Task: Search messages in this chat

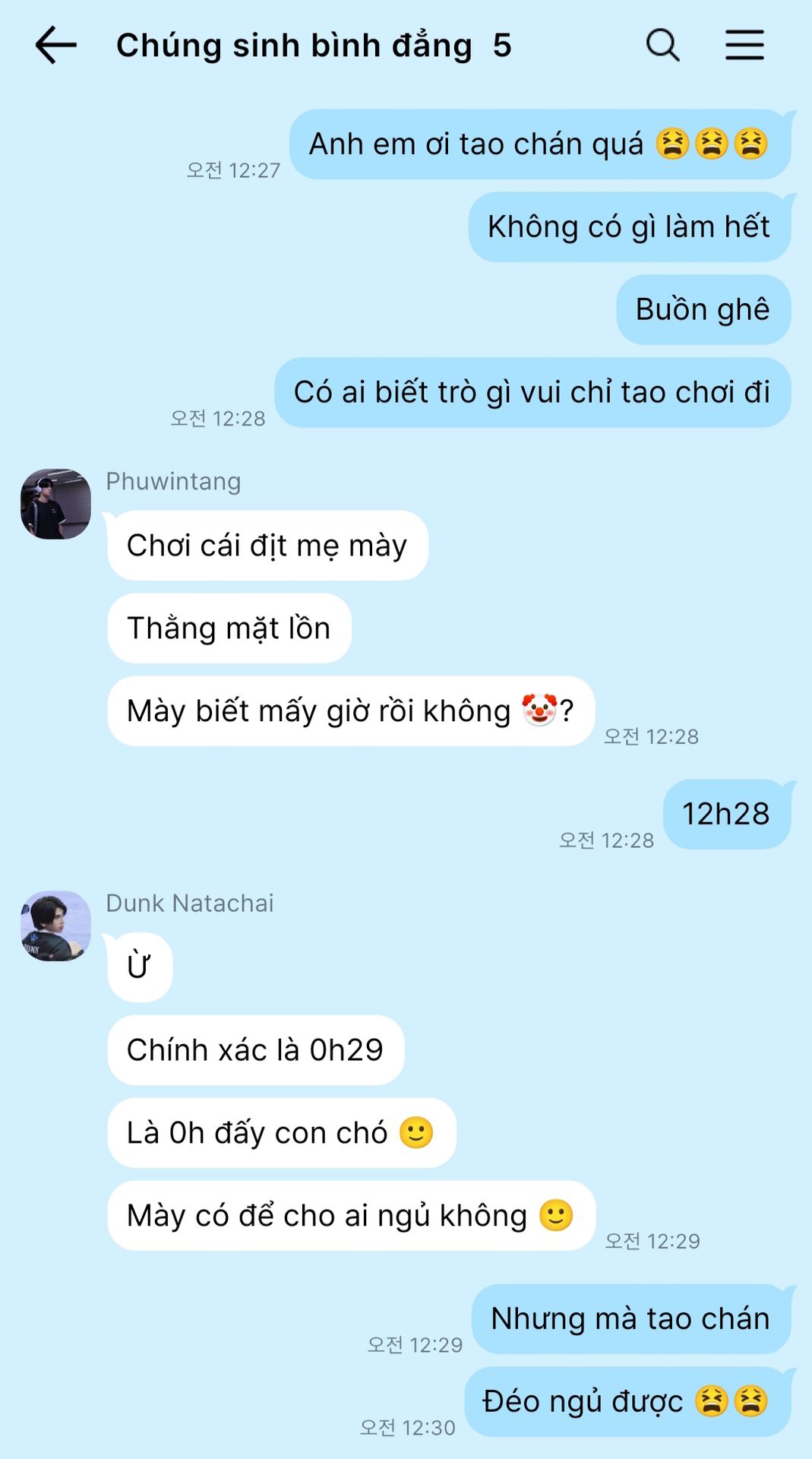Action: click(662, 46)
